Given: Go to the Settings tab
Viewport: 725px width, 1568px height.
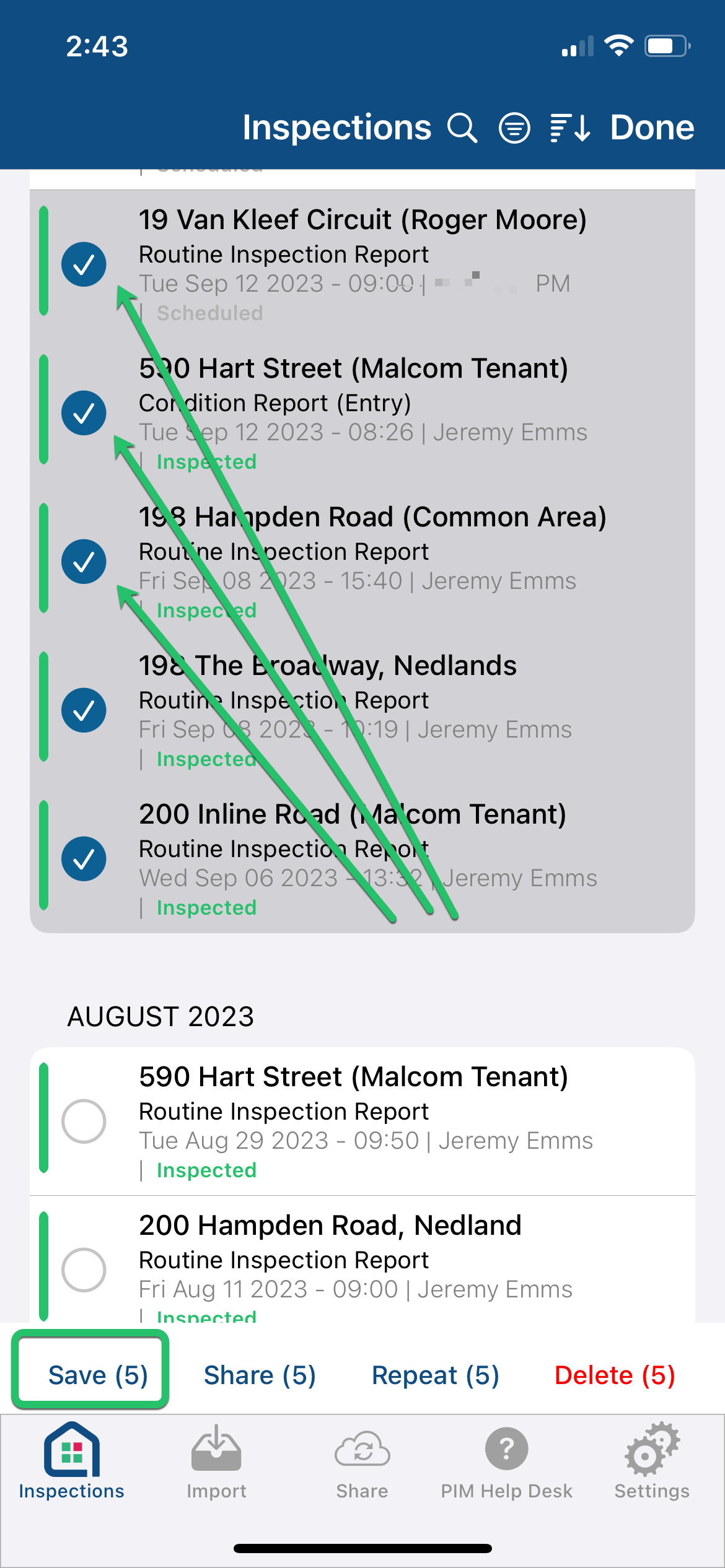Looking at the screenshot, I should tap(652, 1461).
